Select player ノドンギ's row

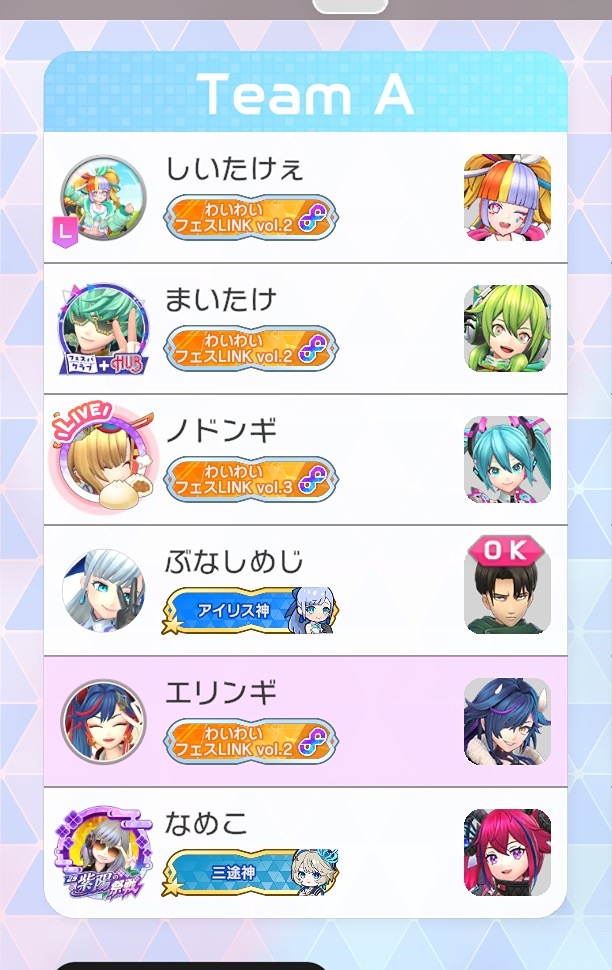[x=305, y=460]
